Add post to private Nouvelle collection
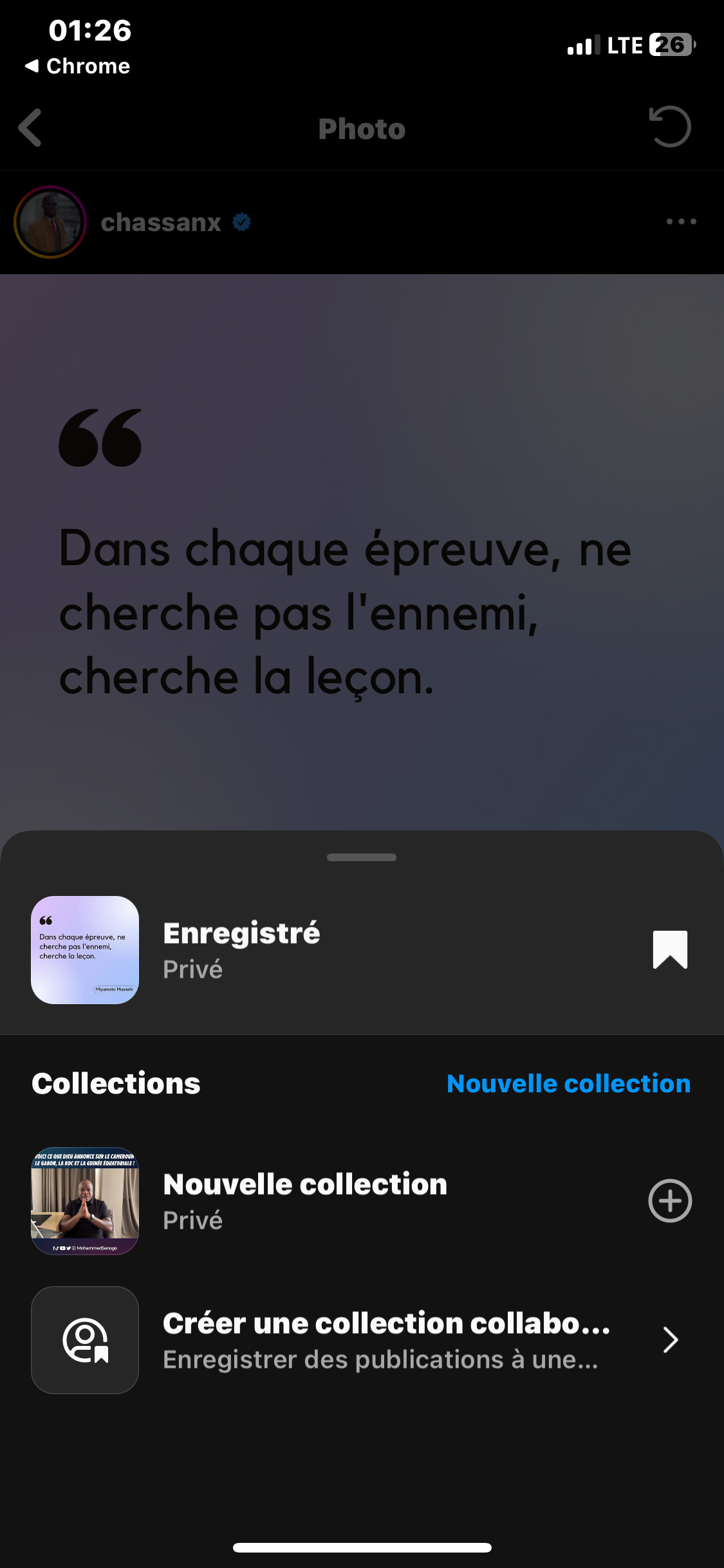 pyautogui.click(x=670, y=1200)
